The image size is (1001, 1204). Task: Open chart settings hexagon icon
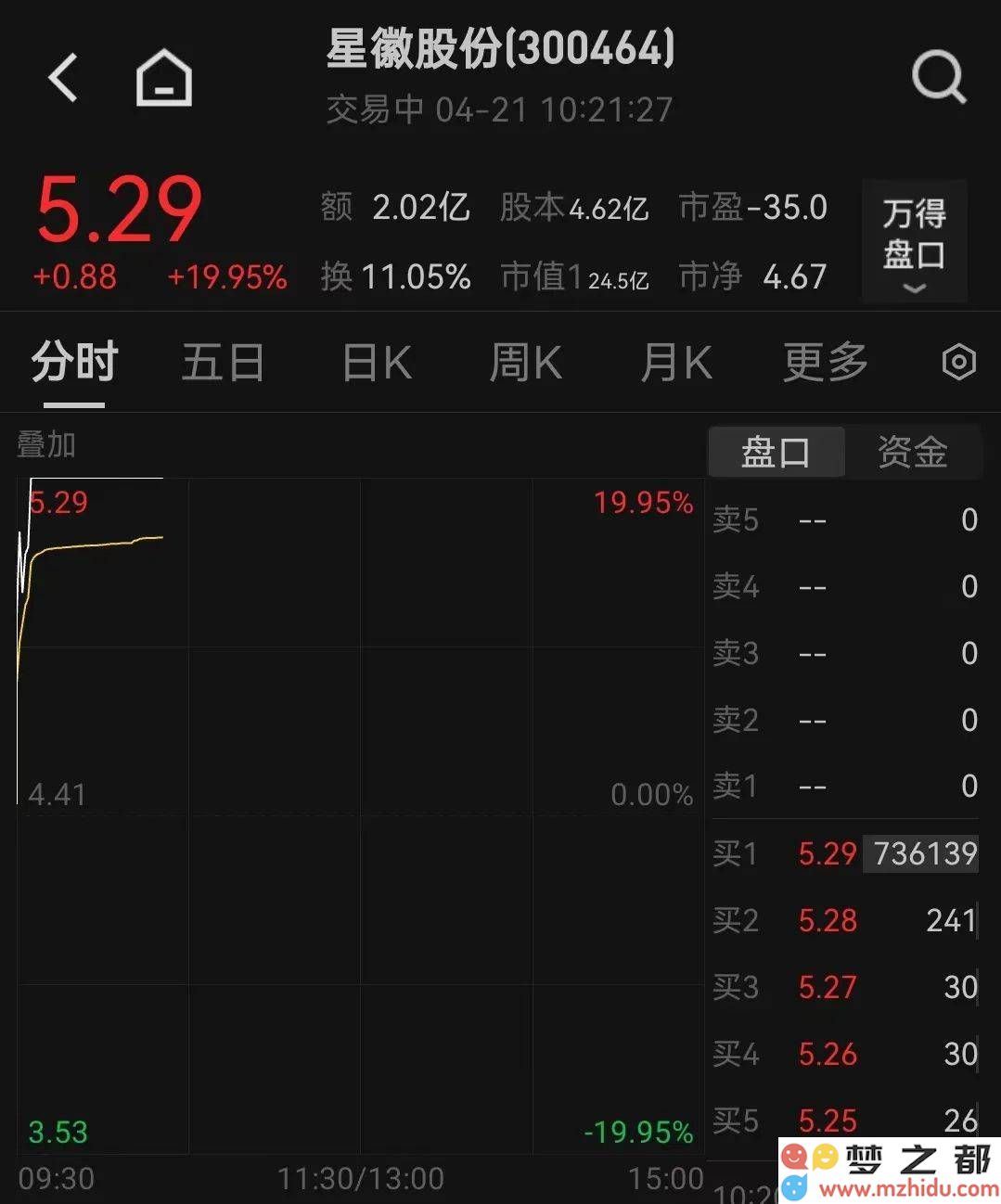click(x=958, y=362)
